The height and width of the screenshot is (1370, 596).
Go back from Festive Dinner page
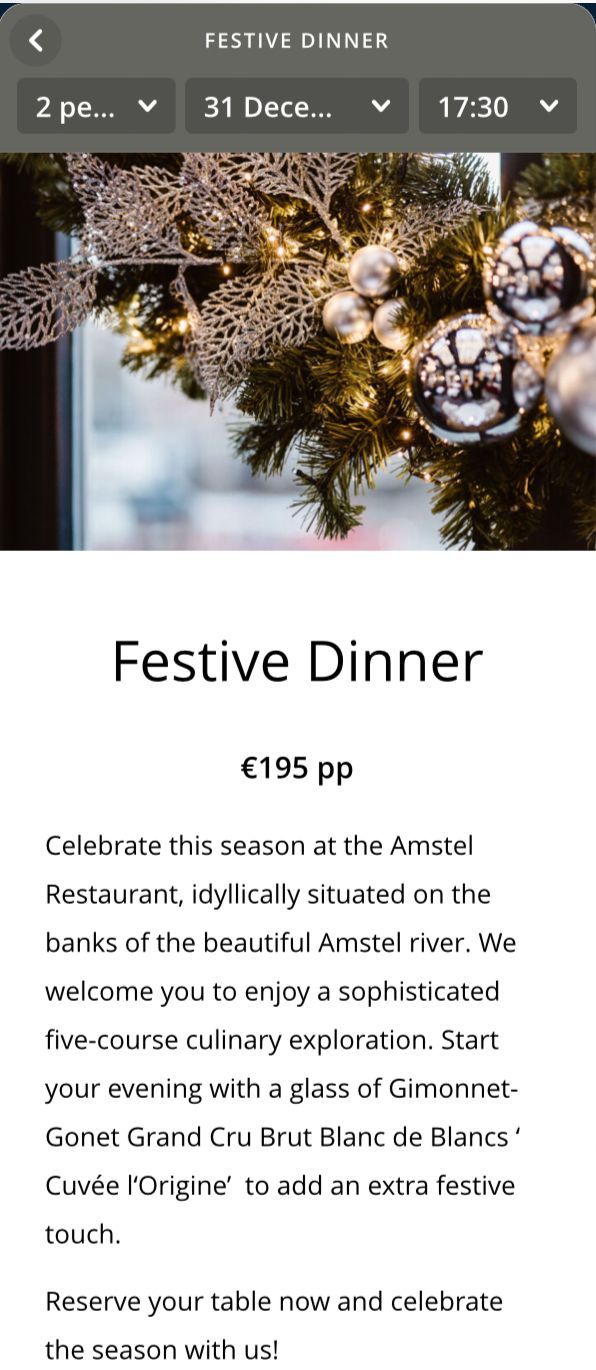click(x=36, y=40)
